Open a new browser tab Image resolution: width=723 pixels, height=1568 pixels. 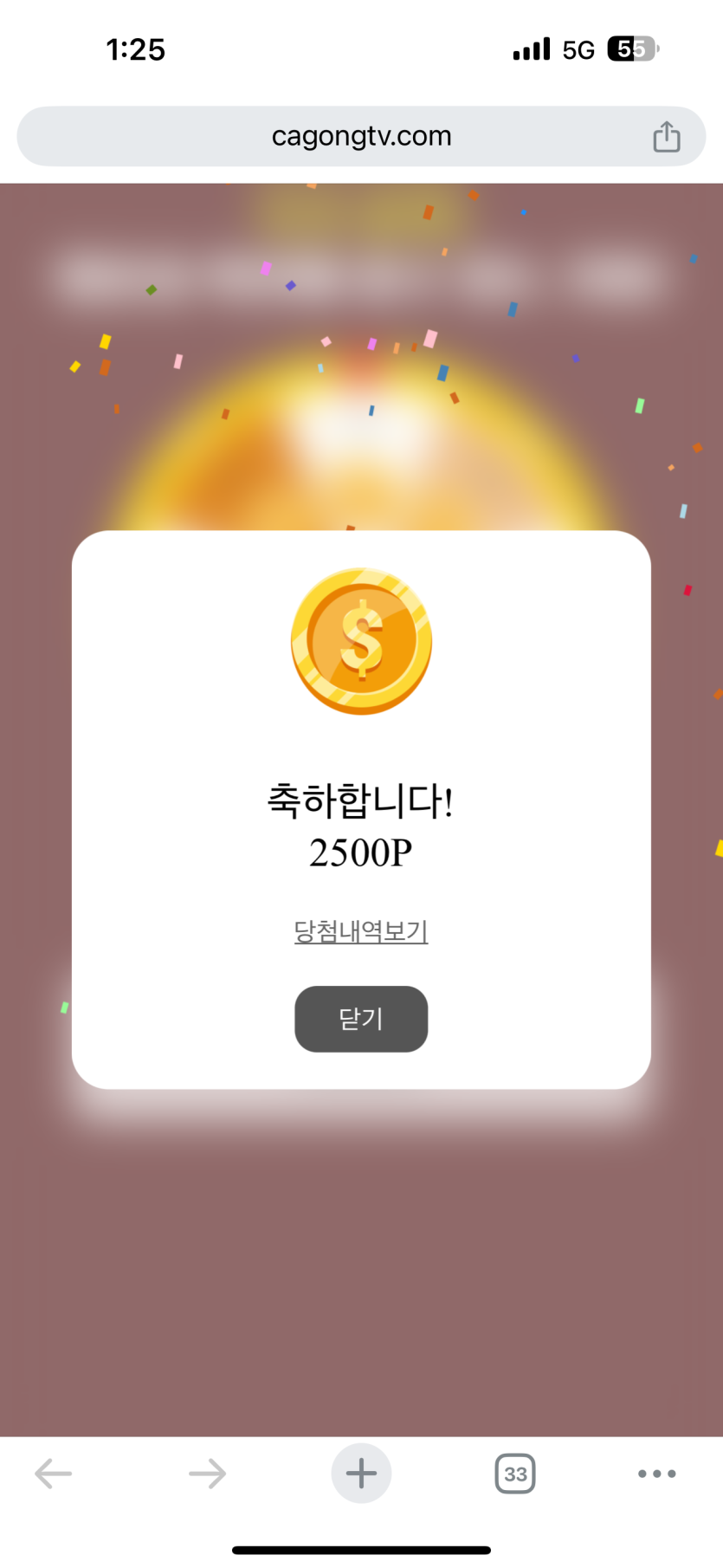pyautogui.click(x=361, y=1474)
